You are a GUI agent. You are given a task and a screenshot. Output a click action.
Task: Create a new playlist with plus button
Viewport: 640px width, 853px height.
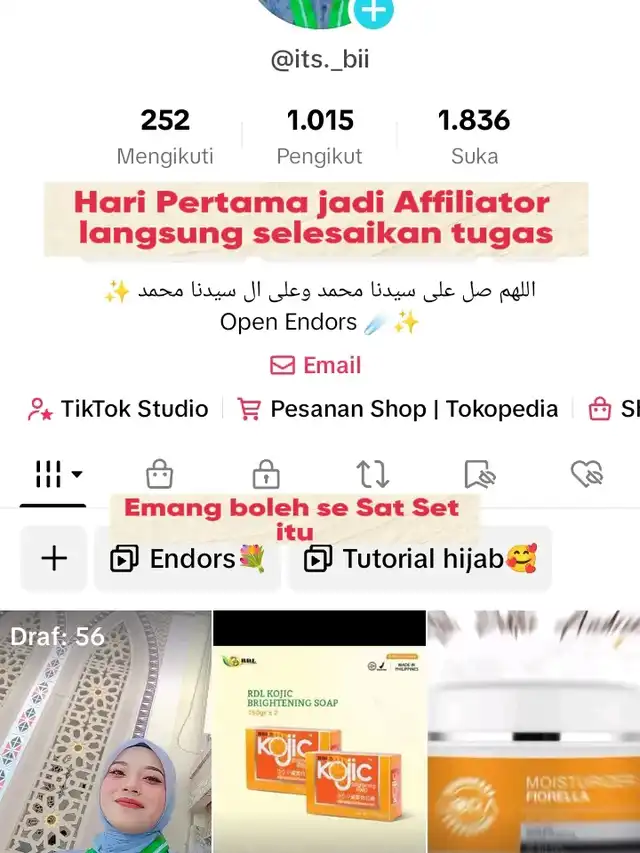coord(54,558)
